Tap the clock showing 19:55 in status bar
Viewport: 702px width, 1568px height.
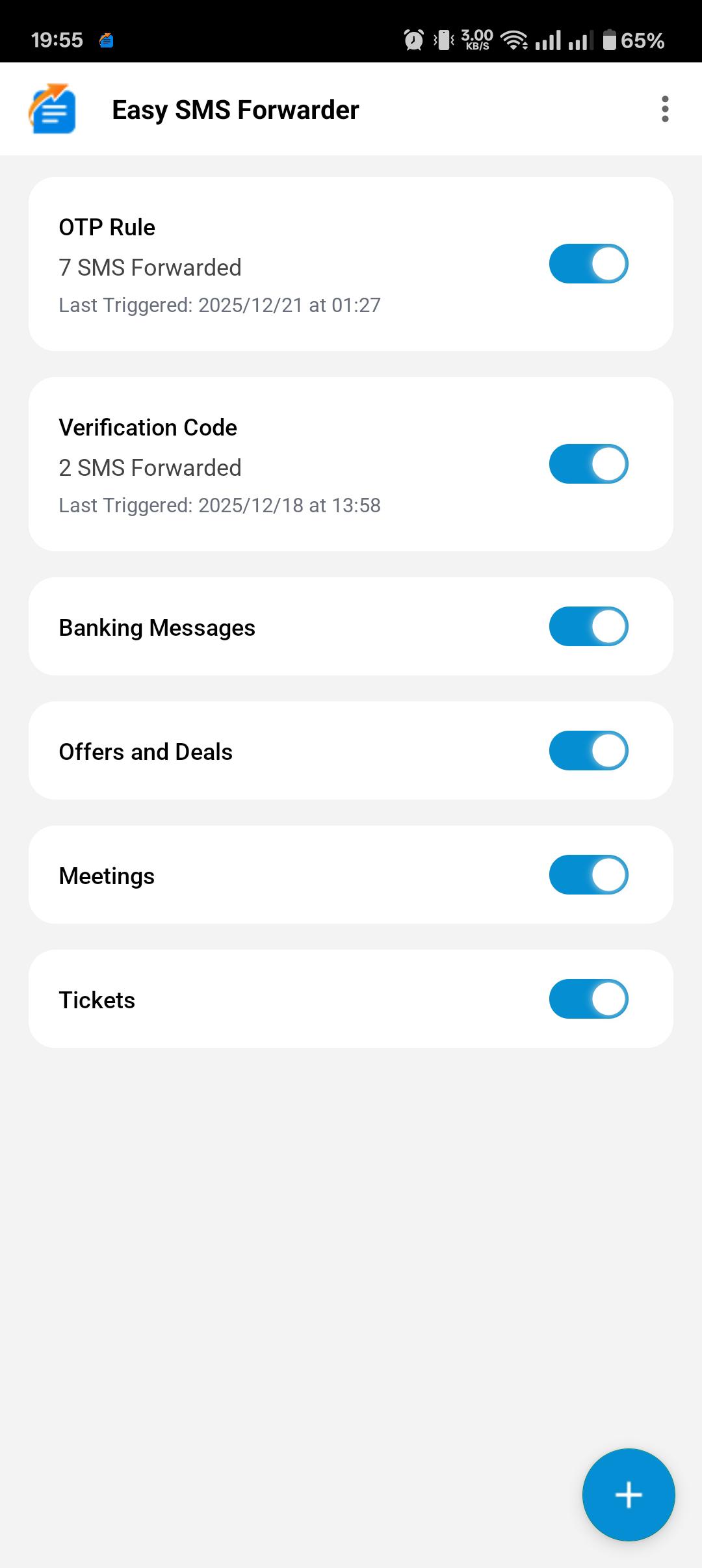(x=57, y=39)
